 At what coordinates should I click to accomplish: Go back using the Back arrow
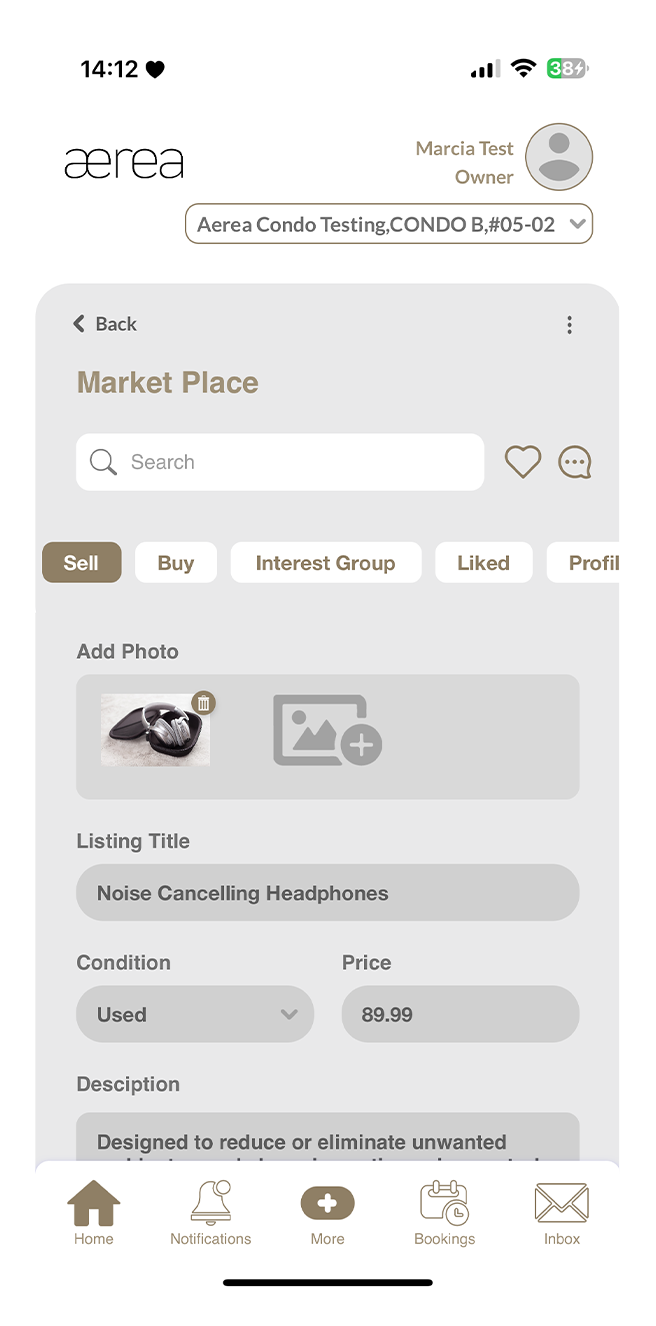pos(104,324)
